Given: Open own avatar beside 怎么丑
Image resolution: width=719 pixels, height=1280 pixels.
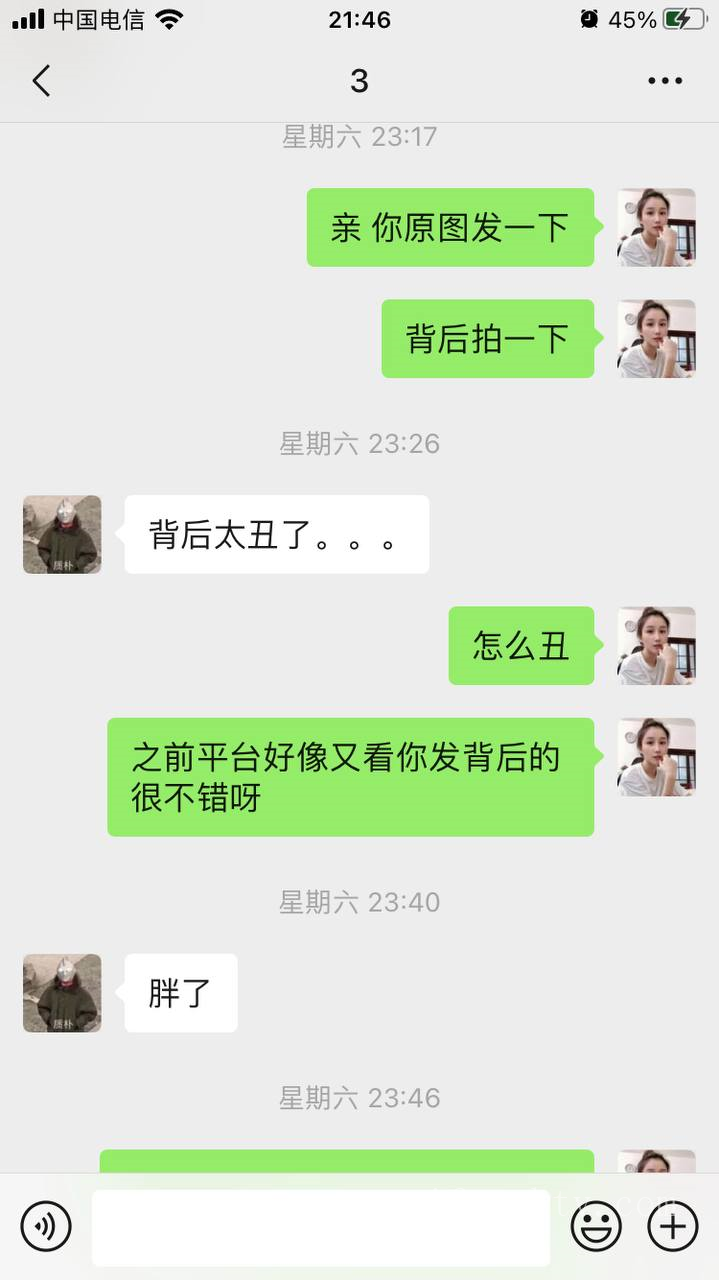Looking at the screenshot, I should pyautogui.click(x=656, y=645).
